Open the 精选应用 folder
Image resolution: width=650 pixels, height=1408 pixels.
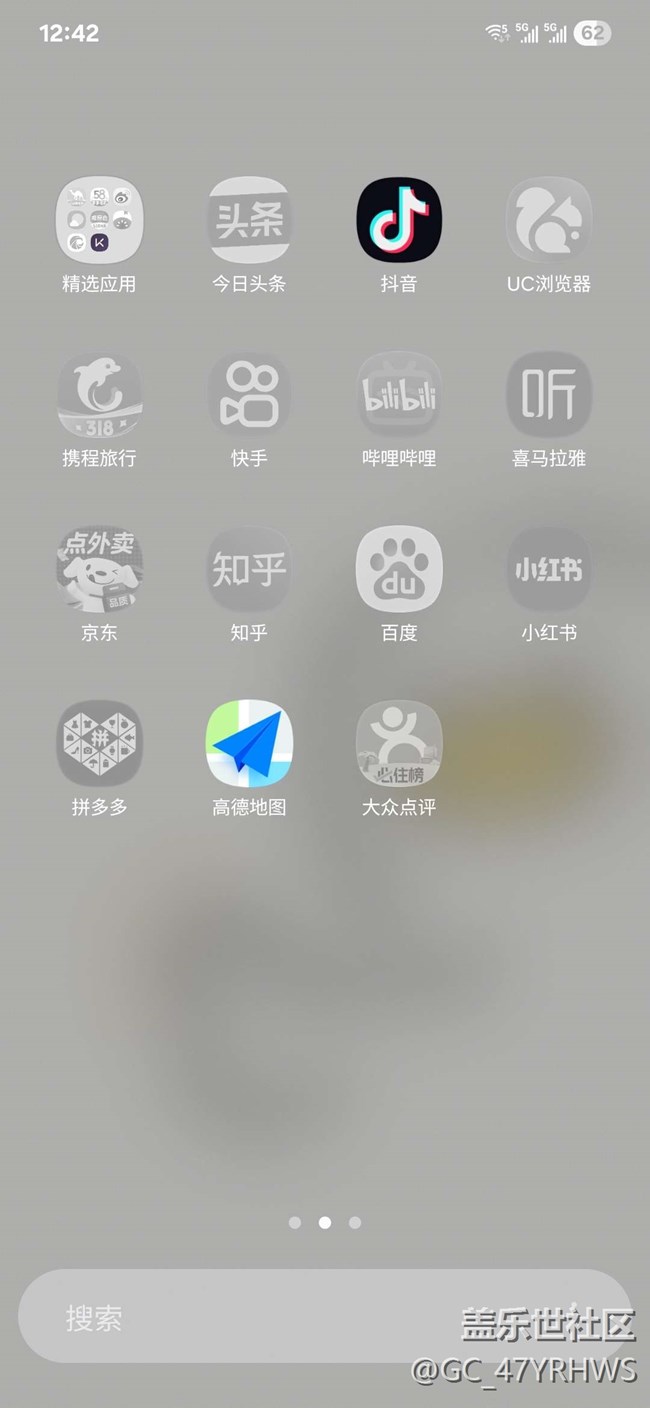[x=99, y=220]
